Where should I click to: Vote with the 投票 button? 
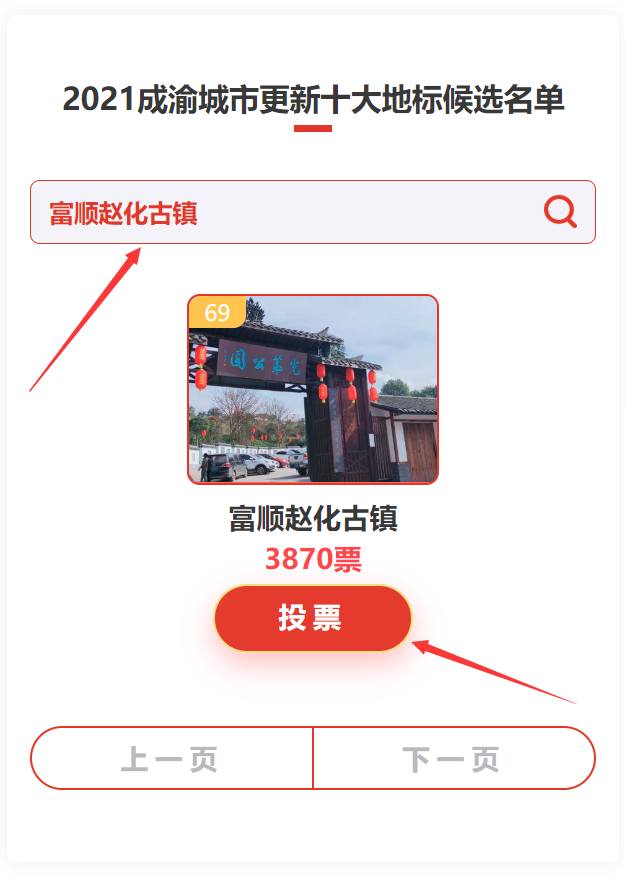pos(313,618)
